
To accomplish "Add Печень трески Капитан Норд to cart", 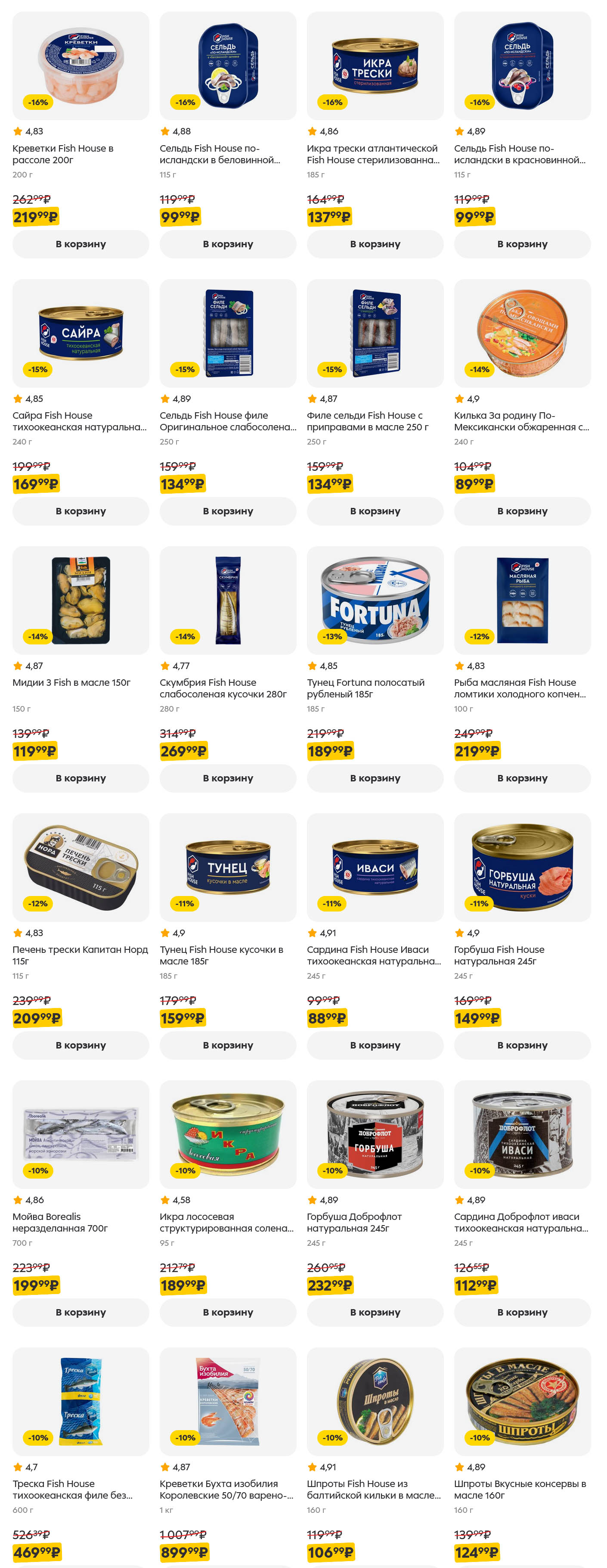I will [80, 1045].
